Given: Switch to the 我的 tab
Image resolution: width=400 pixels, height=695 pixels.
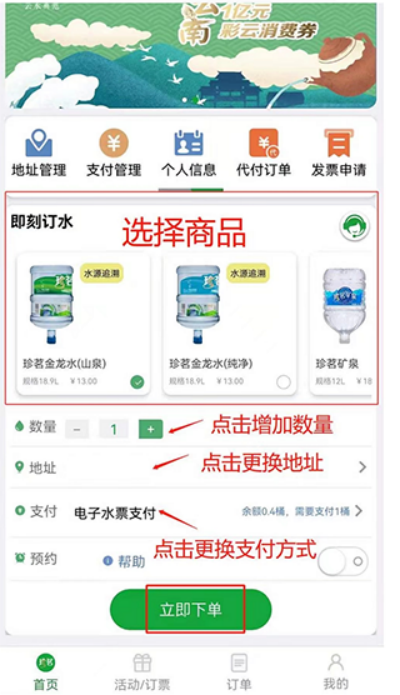Looking at the screenshot, I should pyautogui.click(x=336, y=673).
